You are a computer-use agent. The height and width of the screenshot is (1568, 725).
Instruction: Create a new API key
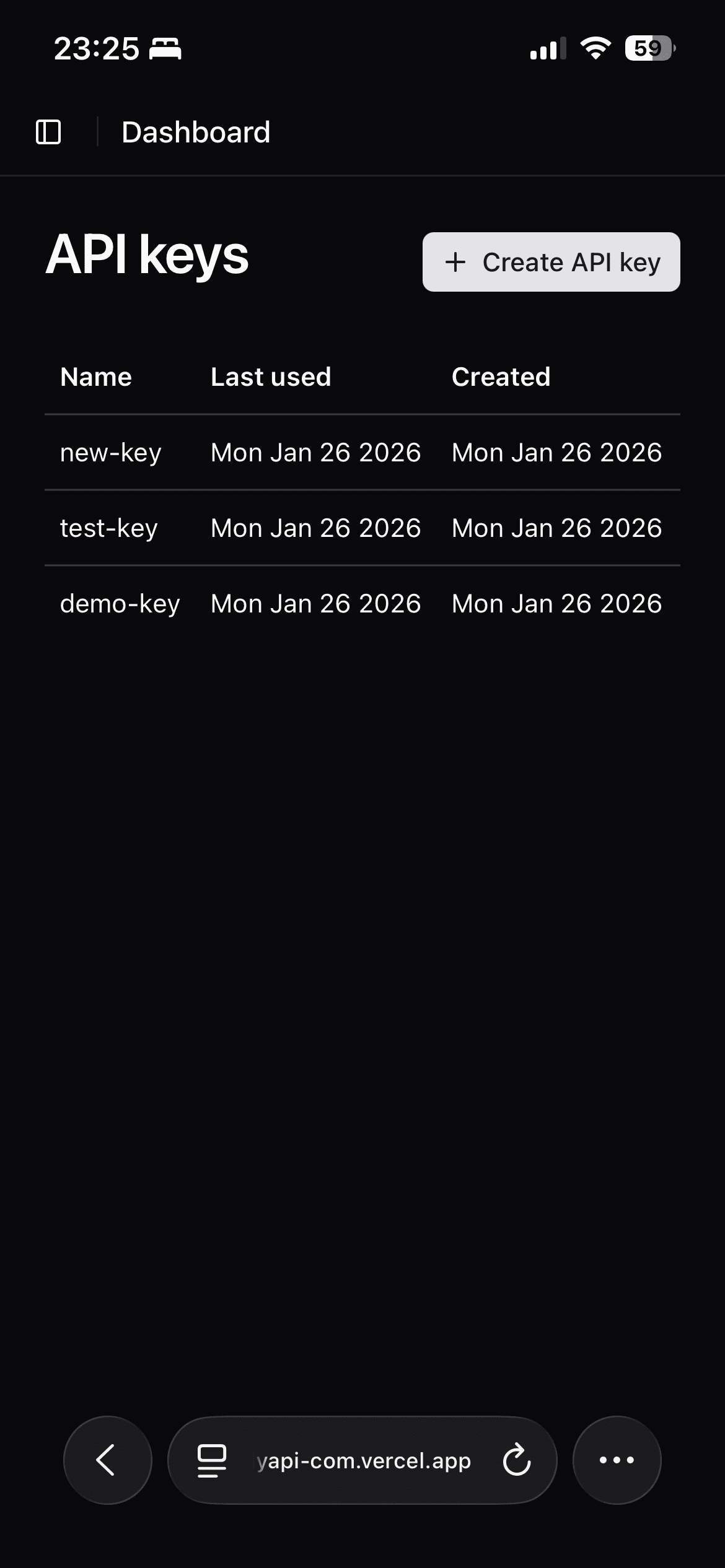(x=551, y=262)
